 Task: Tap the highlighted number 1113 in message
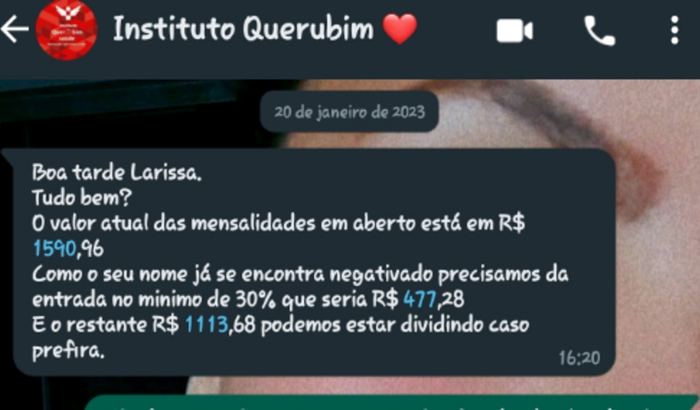pos(207,327)
